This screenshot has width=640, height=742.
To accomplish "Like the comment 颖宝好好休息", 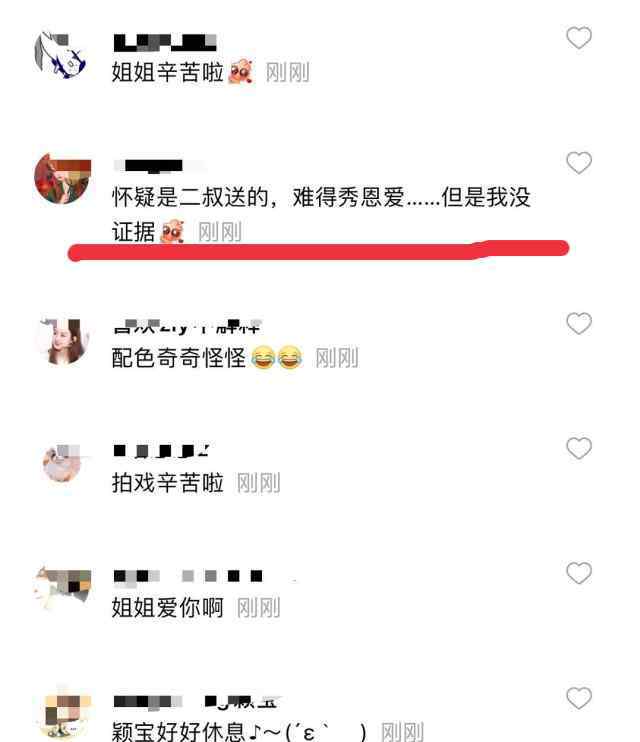I will coord(579,697).
